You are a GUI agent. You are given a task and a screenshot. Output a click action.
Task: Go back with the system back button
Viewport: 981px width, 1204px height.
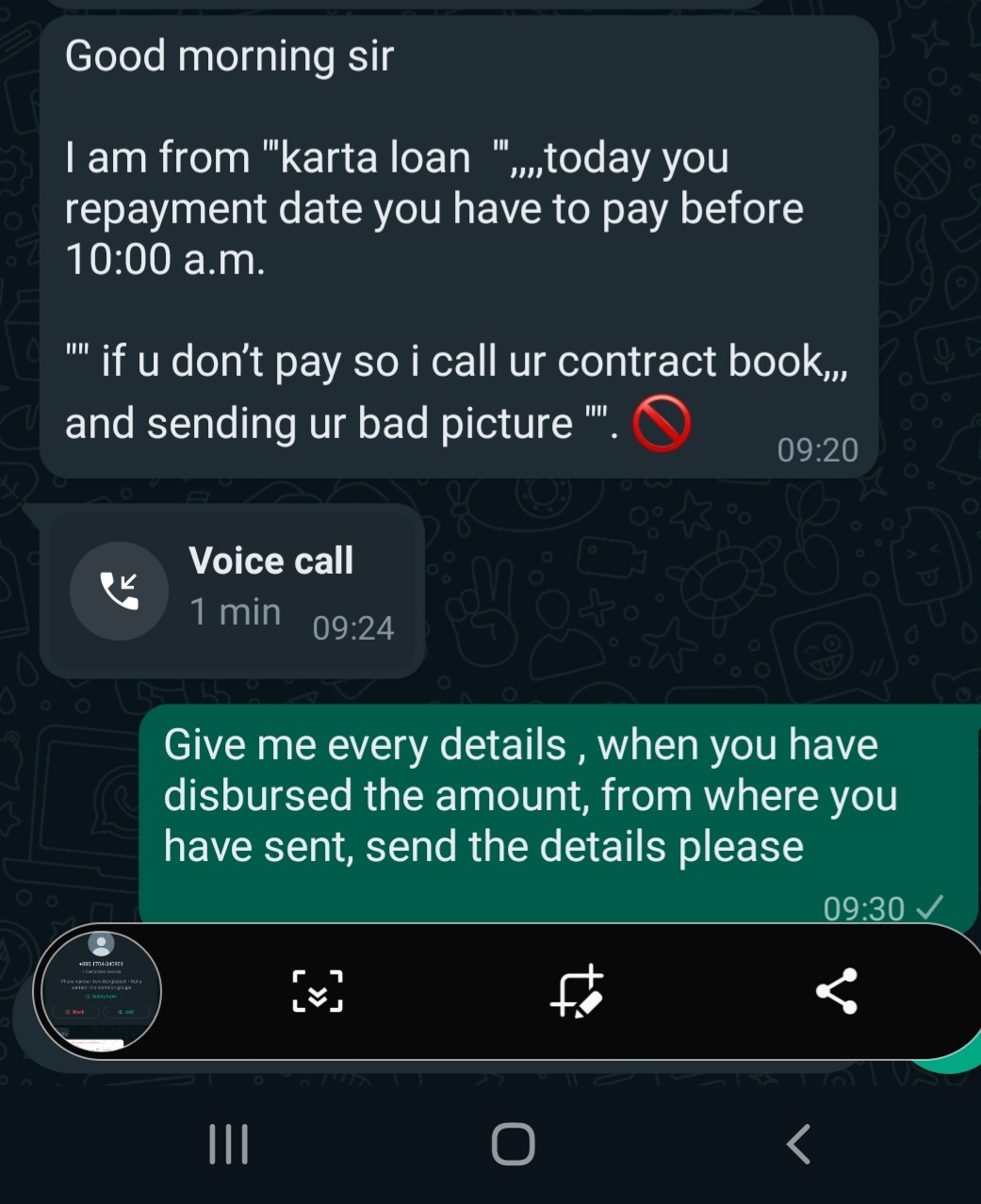tap(797, 1144)
